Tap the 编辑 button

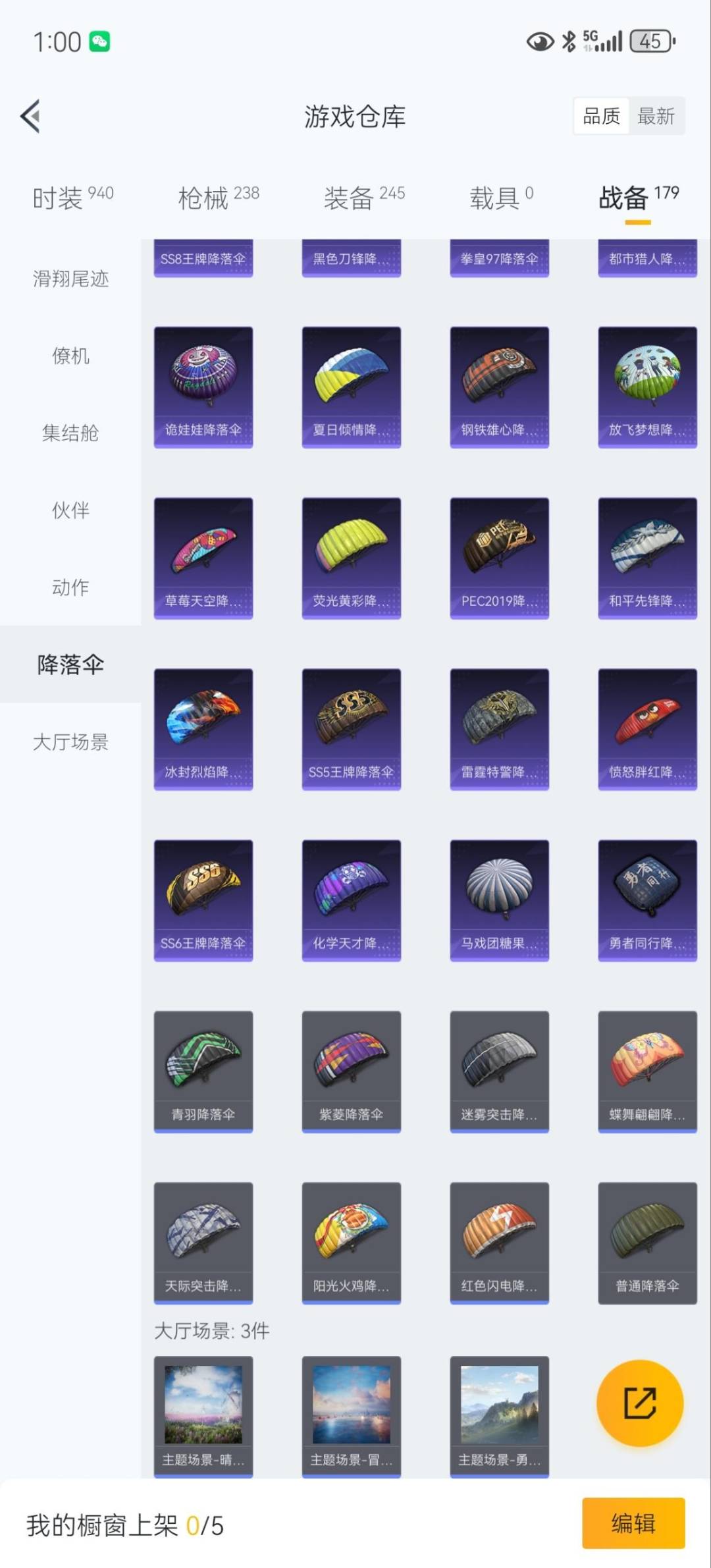pos(633,1523)
